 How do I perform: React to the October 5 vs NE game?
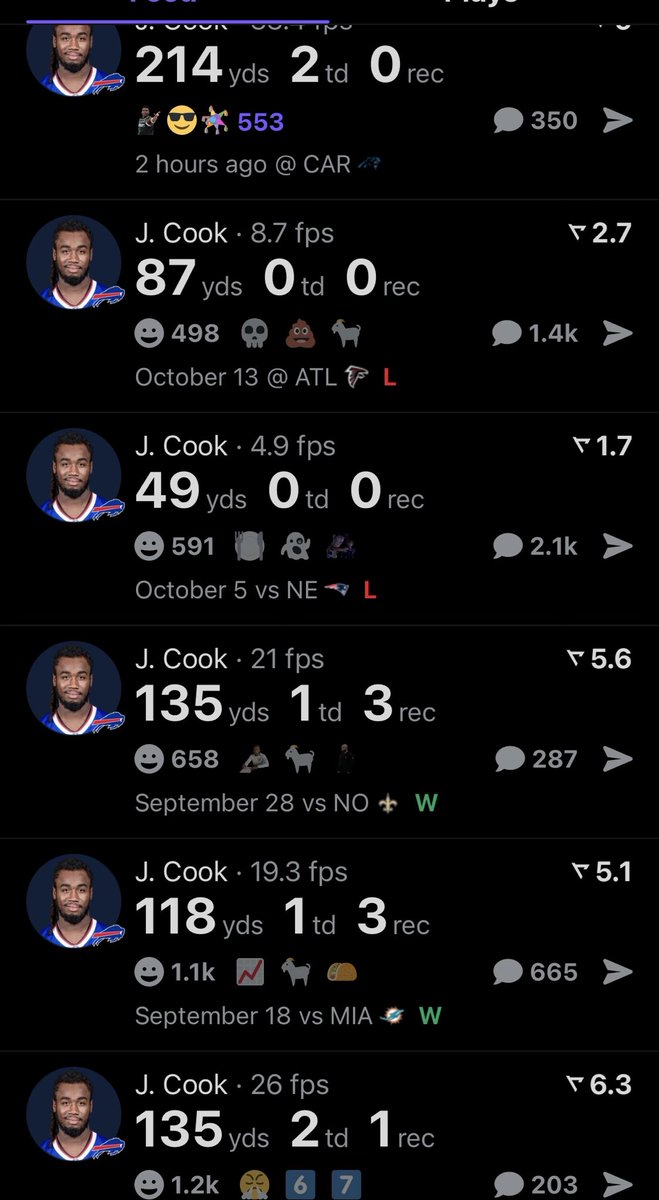point(149,546)
